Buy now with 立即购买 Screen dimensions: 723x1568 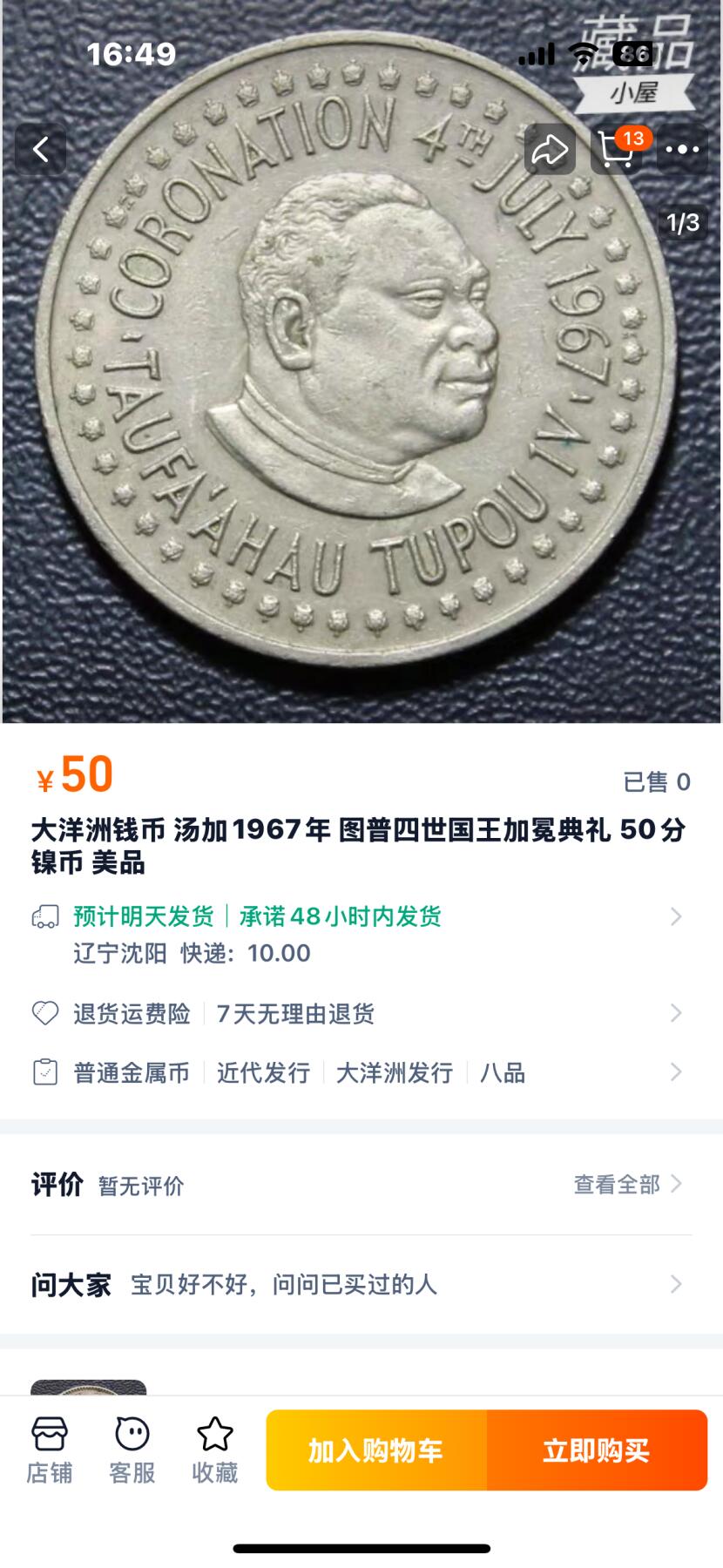tap(597, 1450)
